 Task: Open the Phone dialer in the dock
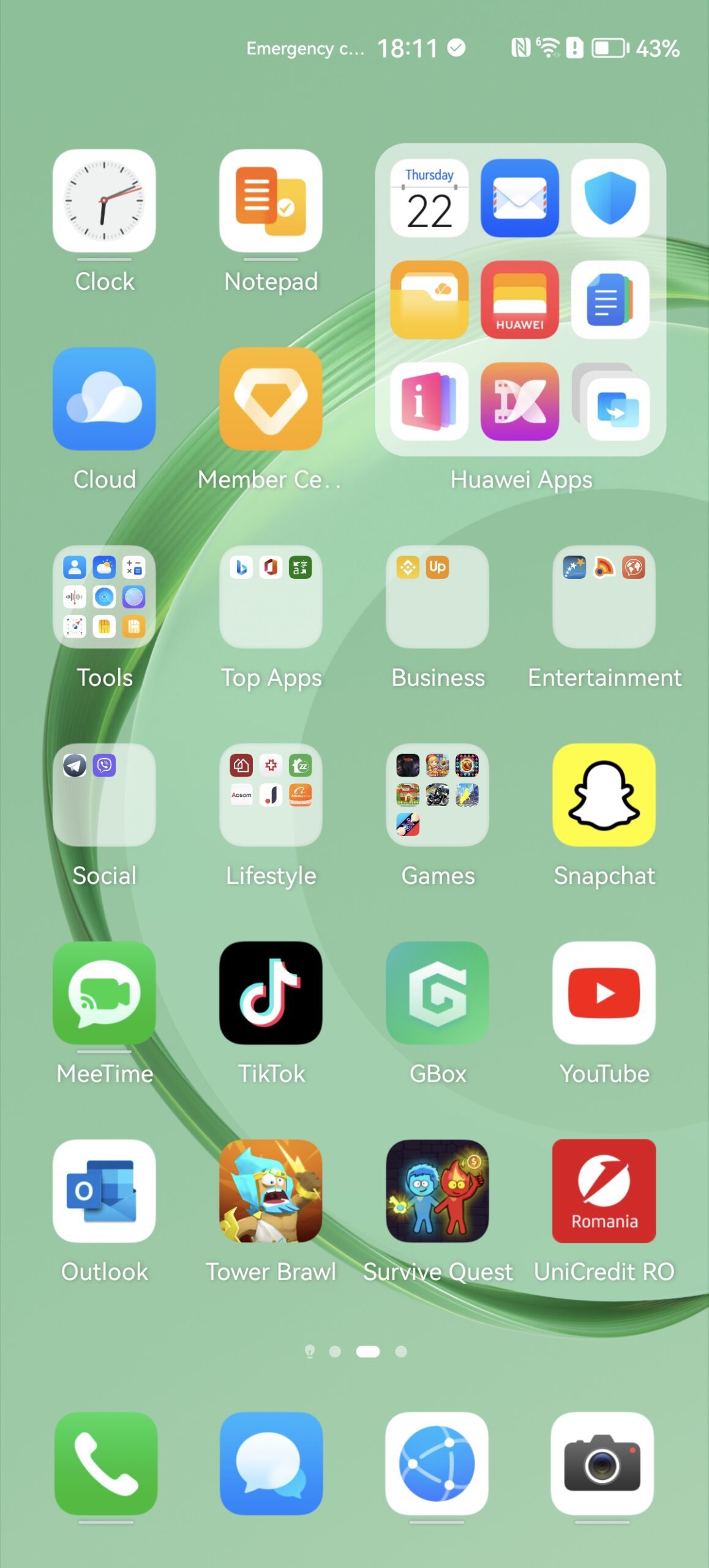[105, 1463]
